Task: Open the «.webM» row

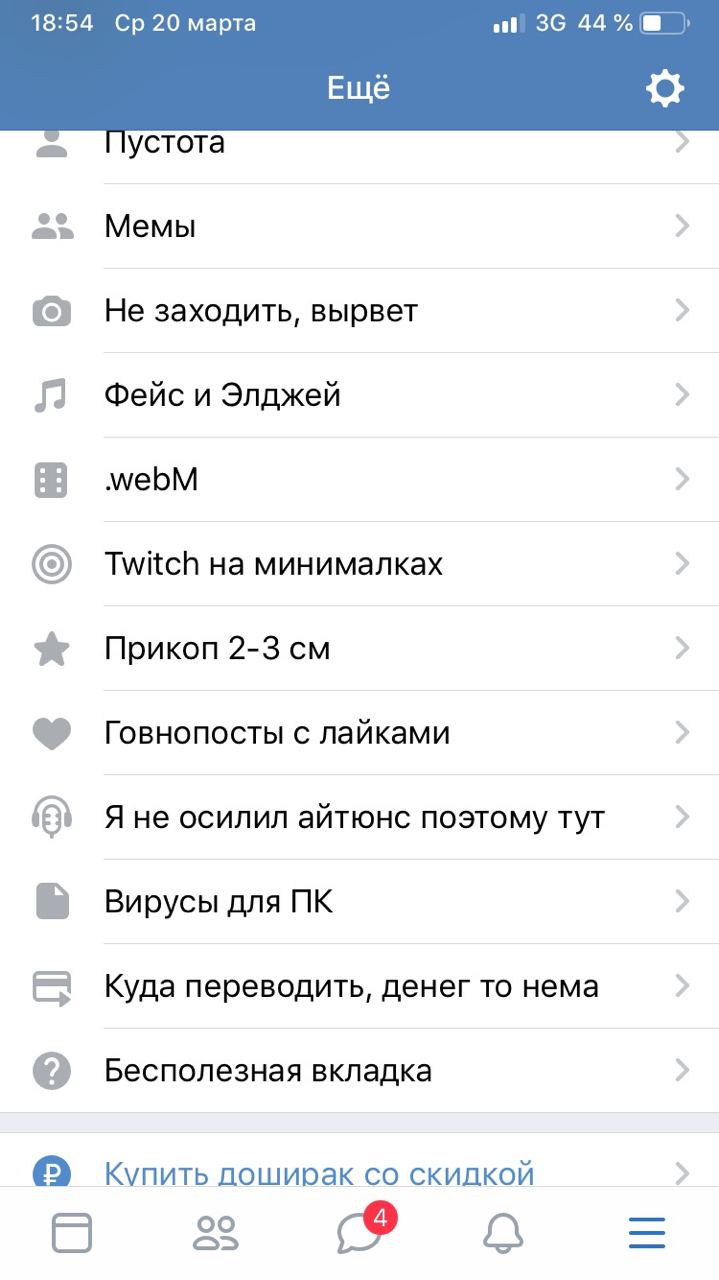Action: pos(360,480)
